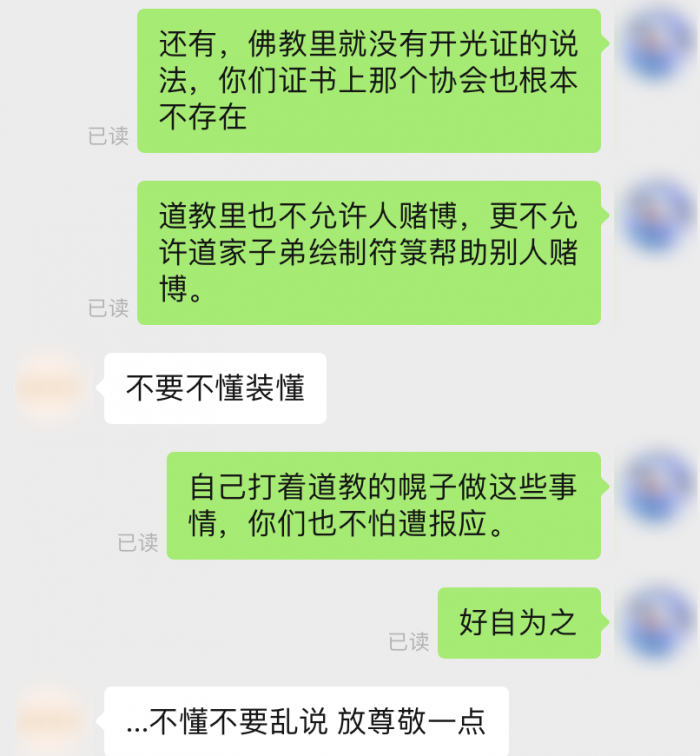This screenshot has width=700, height=756.
Task: Open sender avatar beside "不要不懂装懂" message
Action: [x=48, y=386]
